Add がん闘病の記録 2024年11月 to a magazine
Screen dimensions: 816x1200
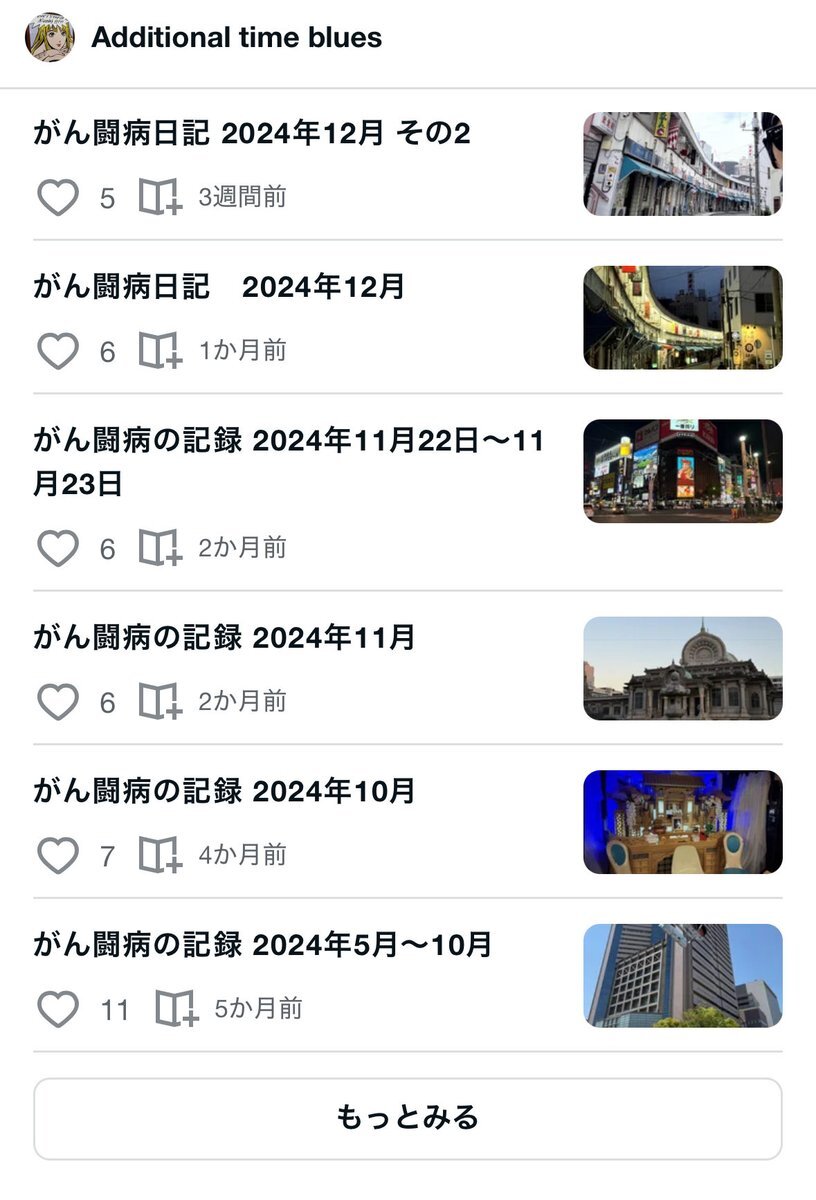click(x=159, y=702)
